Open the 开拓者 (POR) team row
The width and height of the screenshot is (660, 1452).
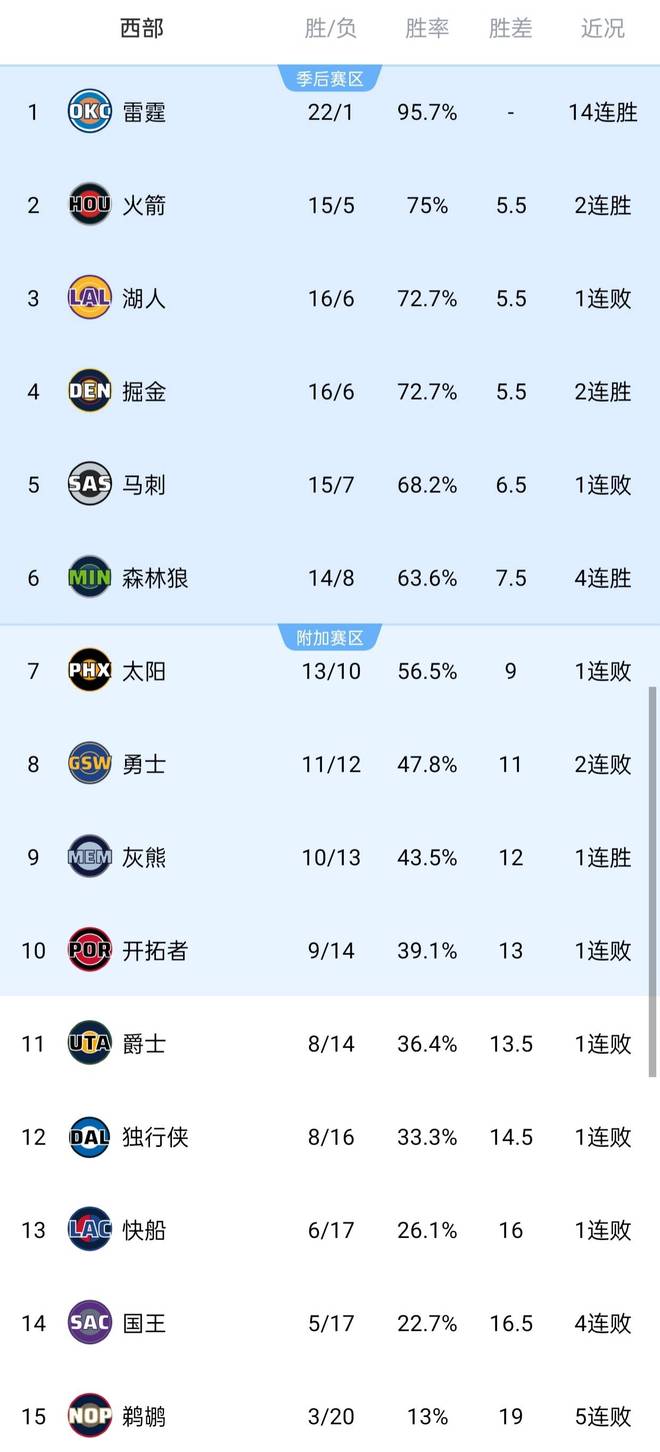tap(154, 950)
